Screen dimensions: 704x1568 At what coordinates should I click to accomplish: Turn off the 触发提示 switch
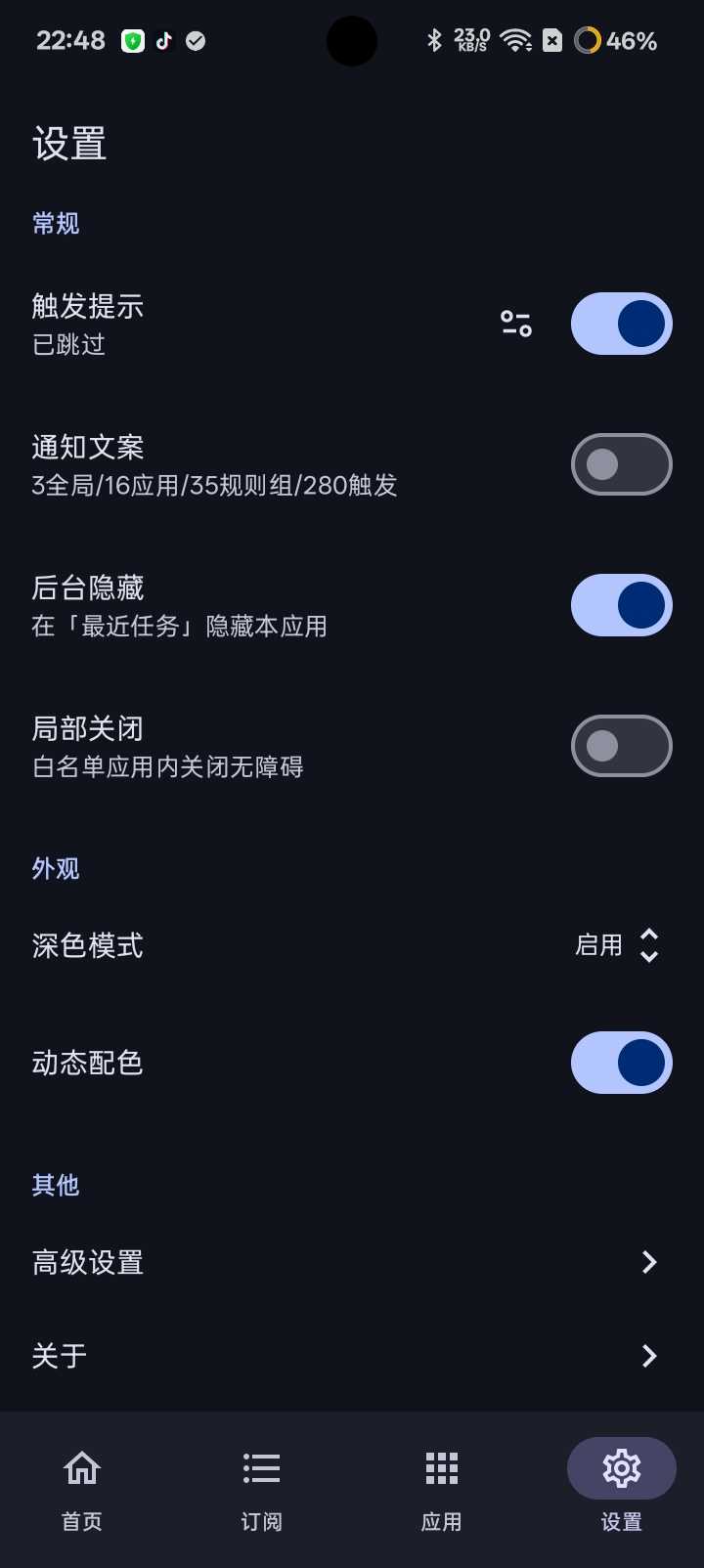pos(621,324)
